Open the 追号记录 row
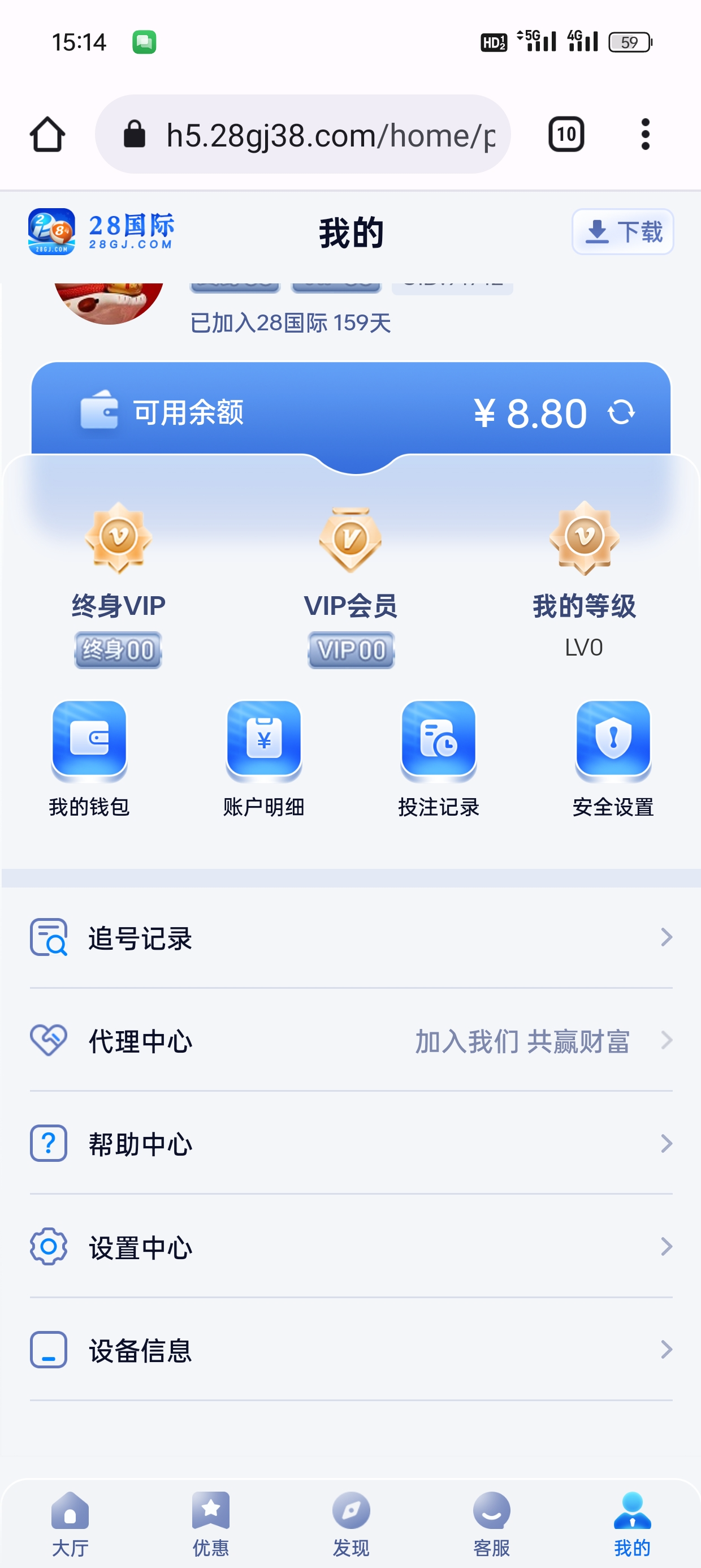This screenshot has width=701, height=1568. [x=350, y=937]
